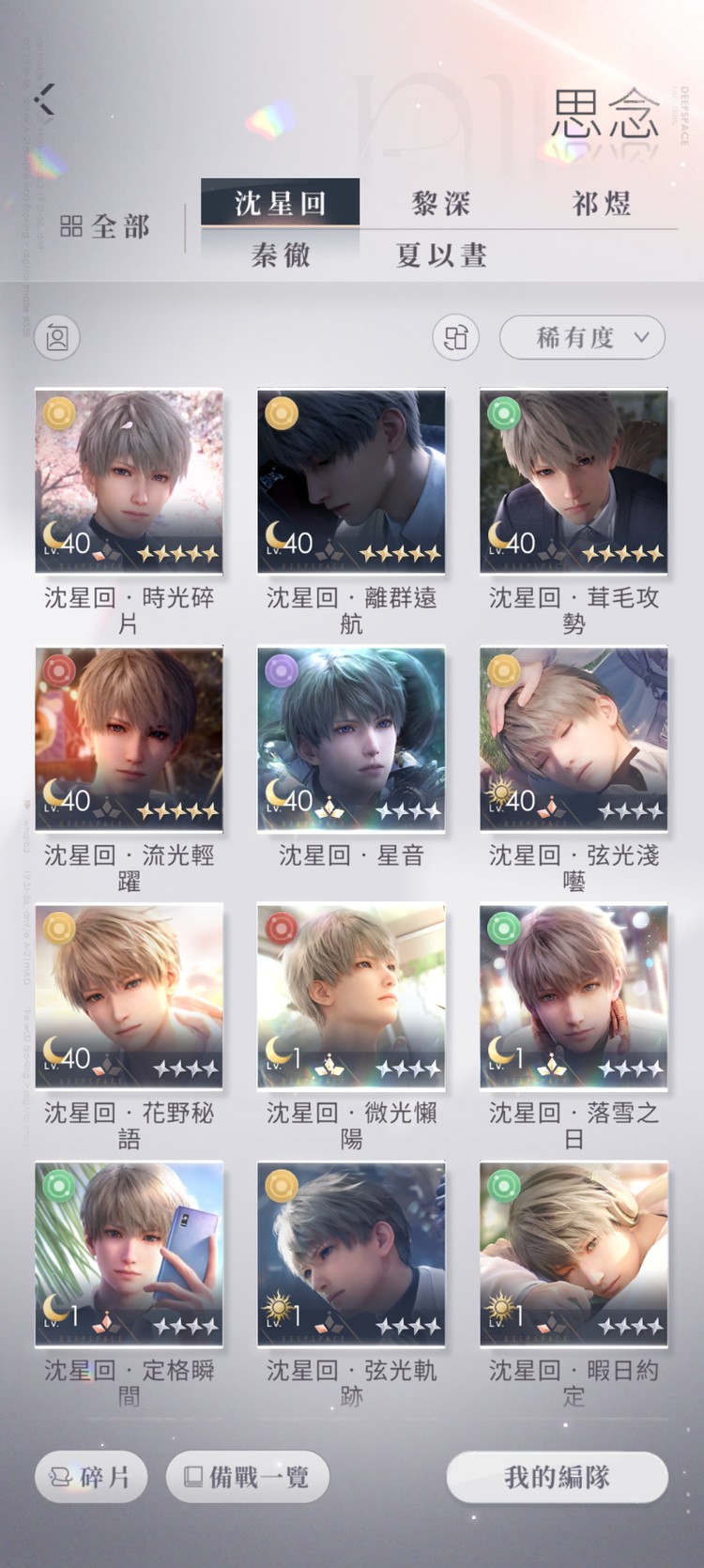Switch to the 秦徹 tab
Viewport: 704px width, 1568px height.
click(280, 254)
